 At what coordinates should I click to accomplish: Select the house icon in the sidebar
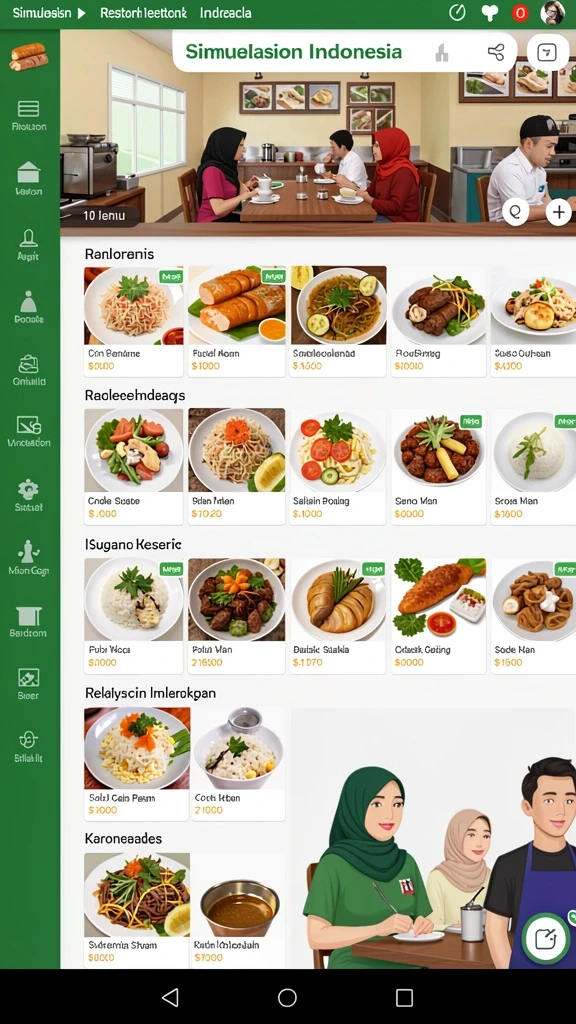coord(29,179)
